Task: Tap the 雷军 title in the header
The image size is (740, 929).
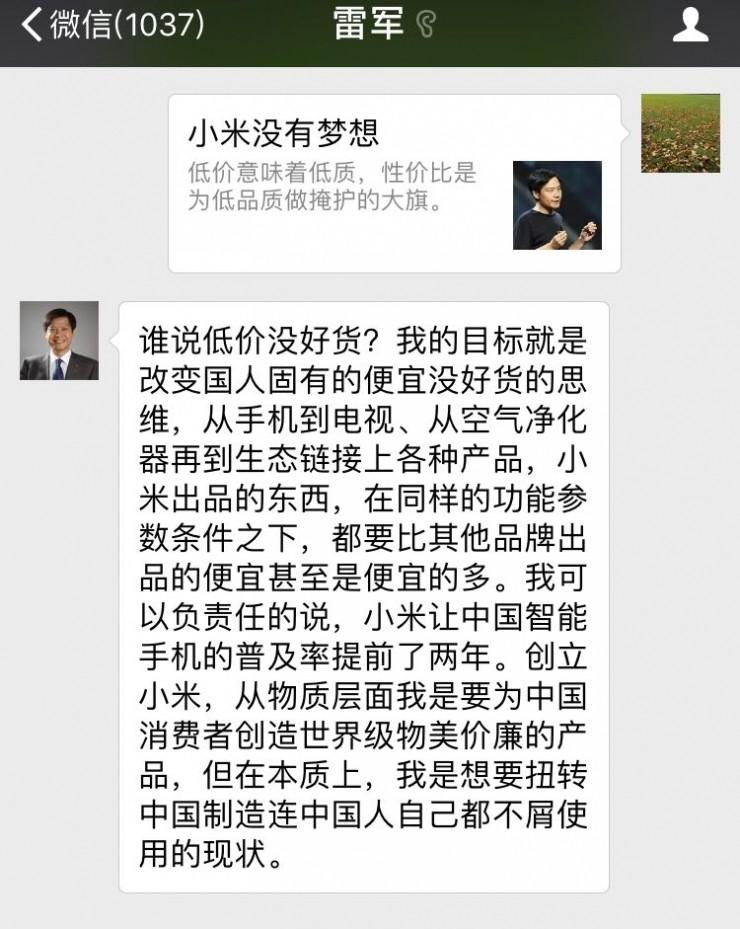Action: (370, 25)
